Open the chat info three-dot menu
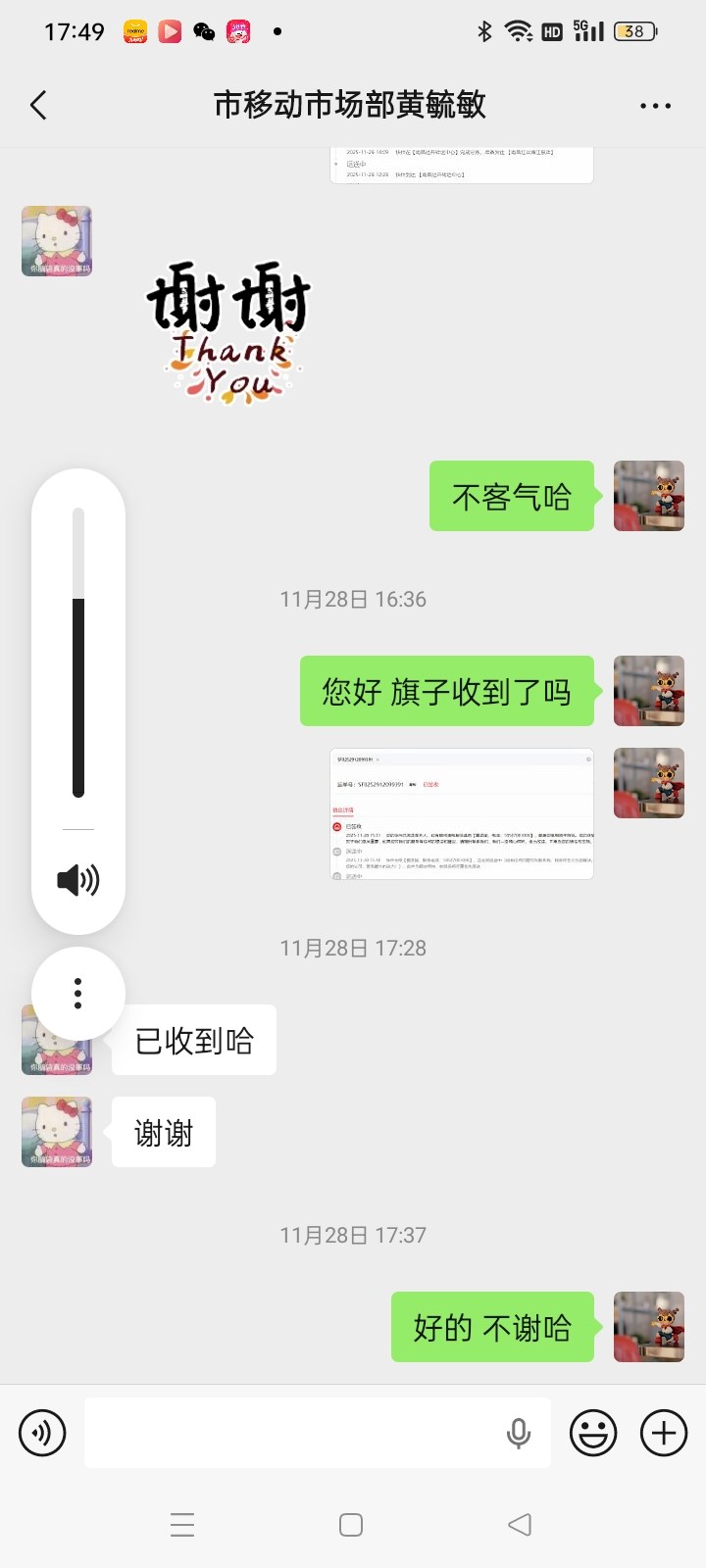 (655, 106)
